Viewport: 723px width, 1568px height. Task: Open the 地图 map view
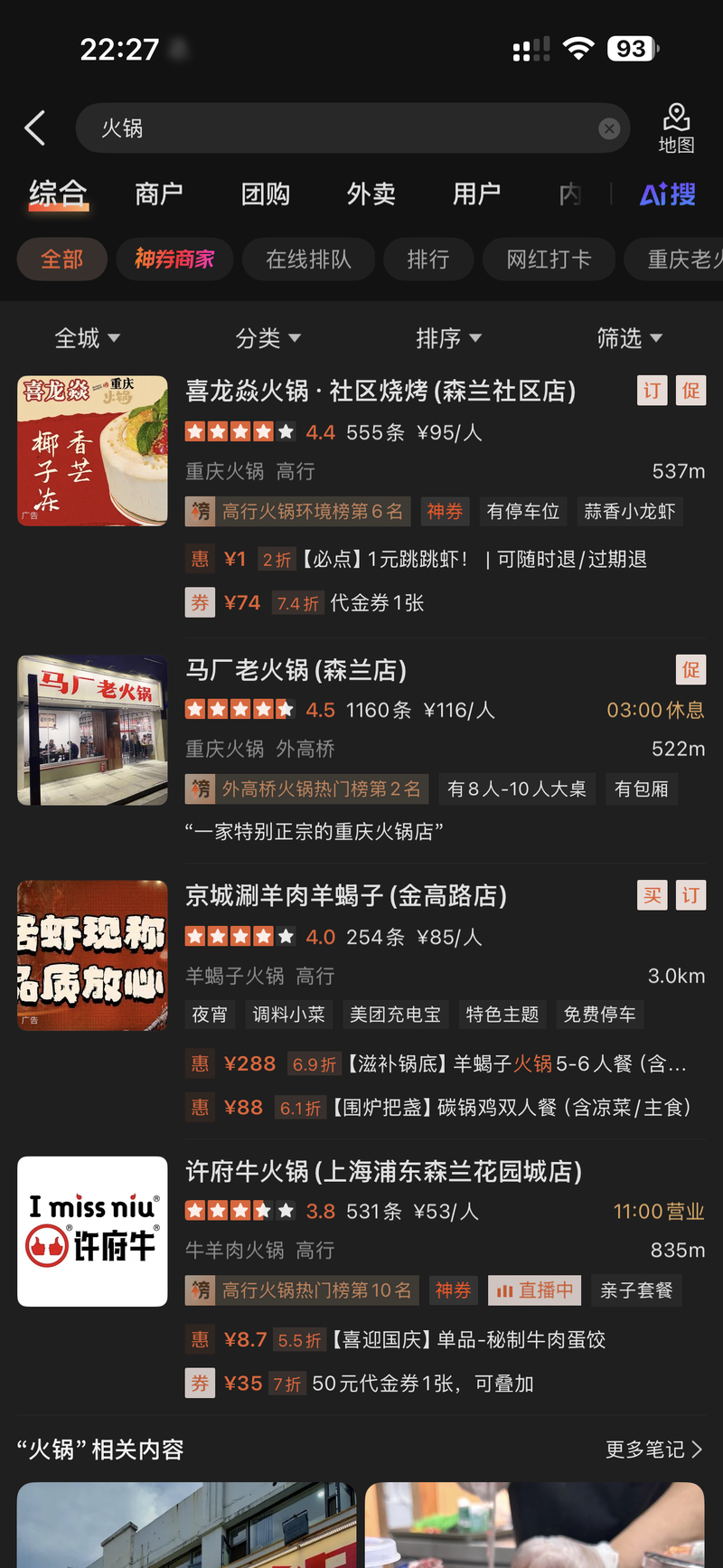click(x=676, y=128)
